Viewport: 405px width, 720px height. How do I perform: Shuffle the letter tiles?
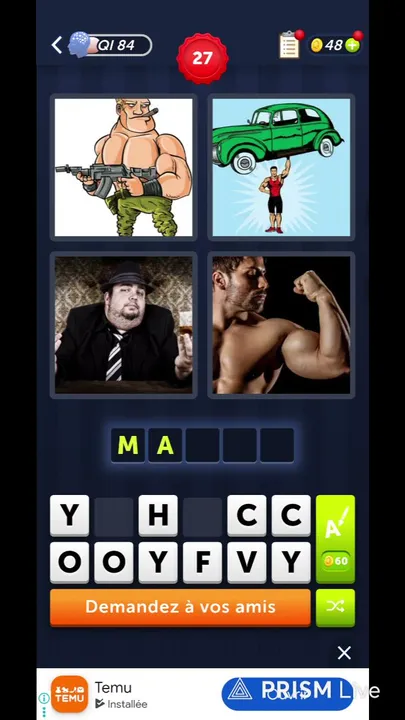point(335,608)
